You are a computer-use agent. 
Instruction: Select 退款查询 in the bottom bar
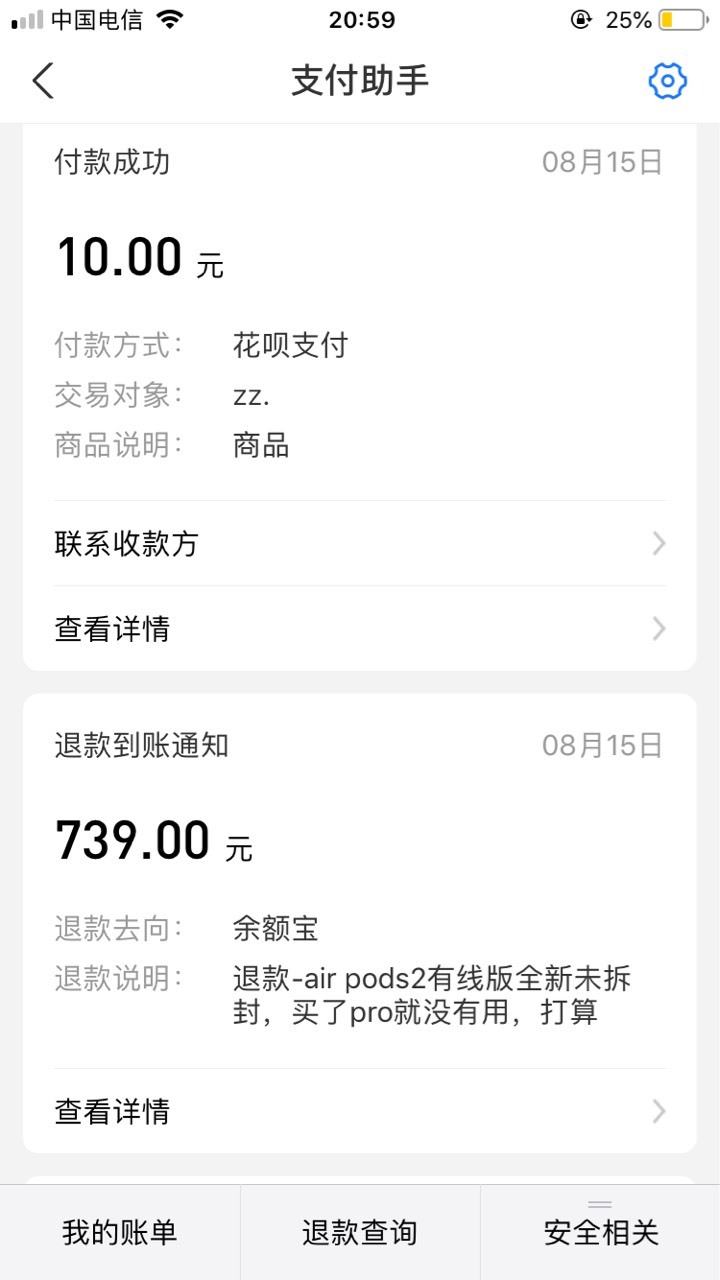(x=360, y=1232)
